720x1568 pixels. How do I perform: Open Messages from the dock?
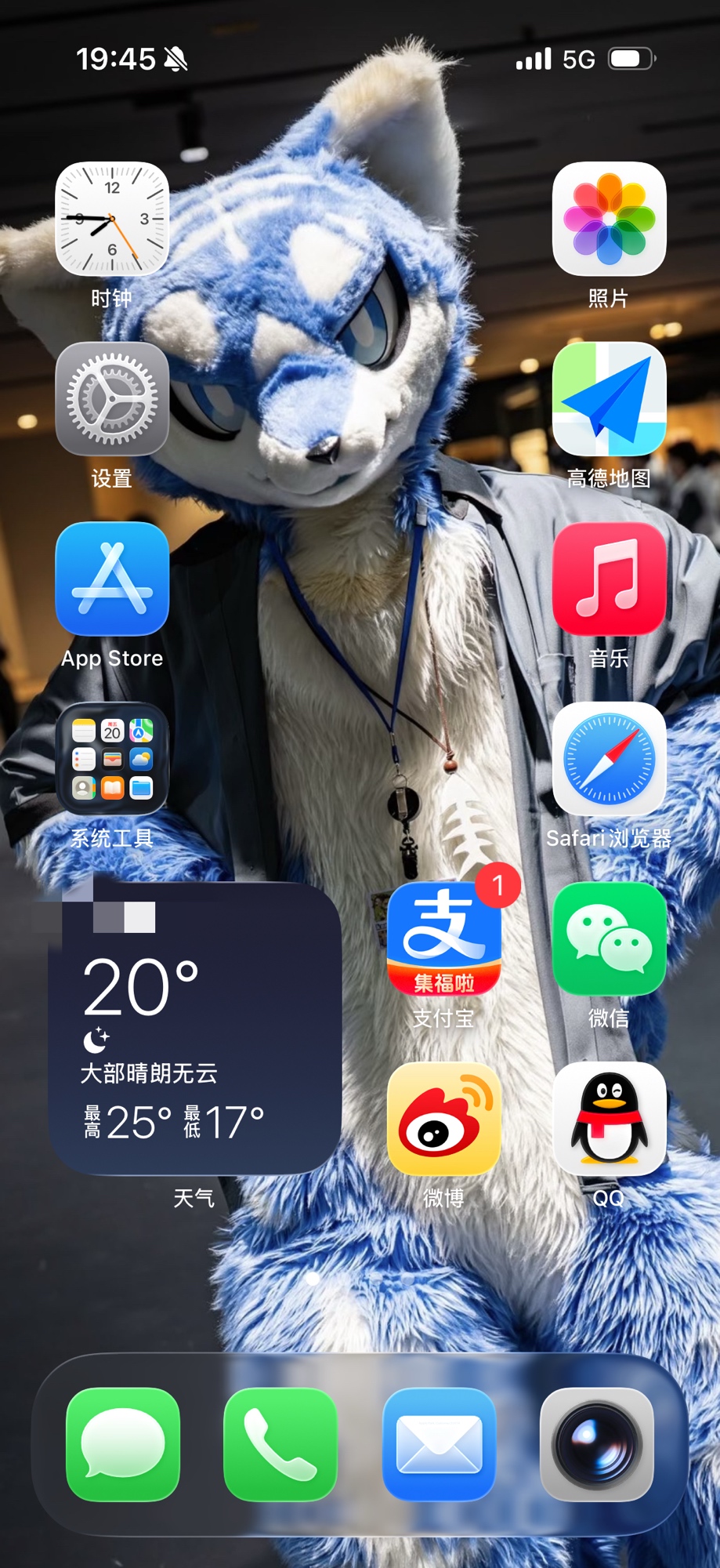click(123, 1443)
